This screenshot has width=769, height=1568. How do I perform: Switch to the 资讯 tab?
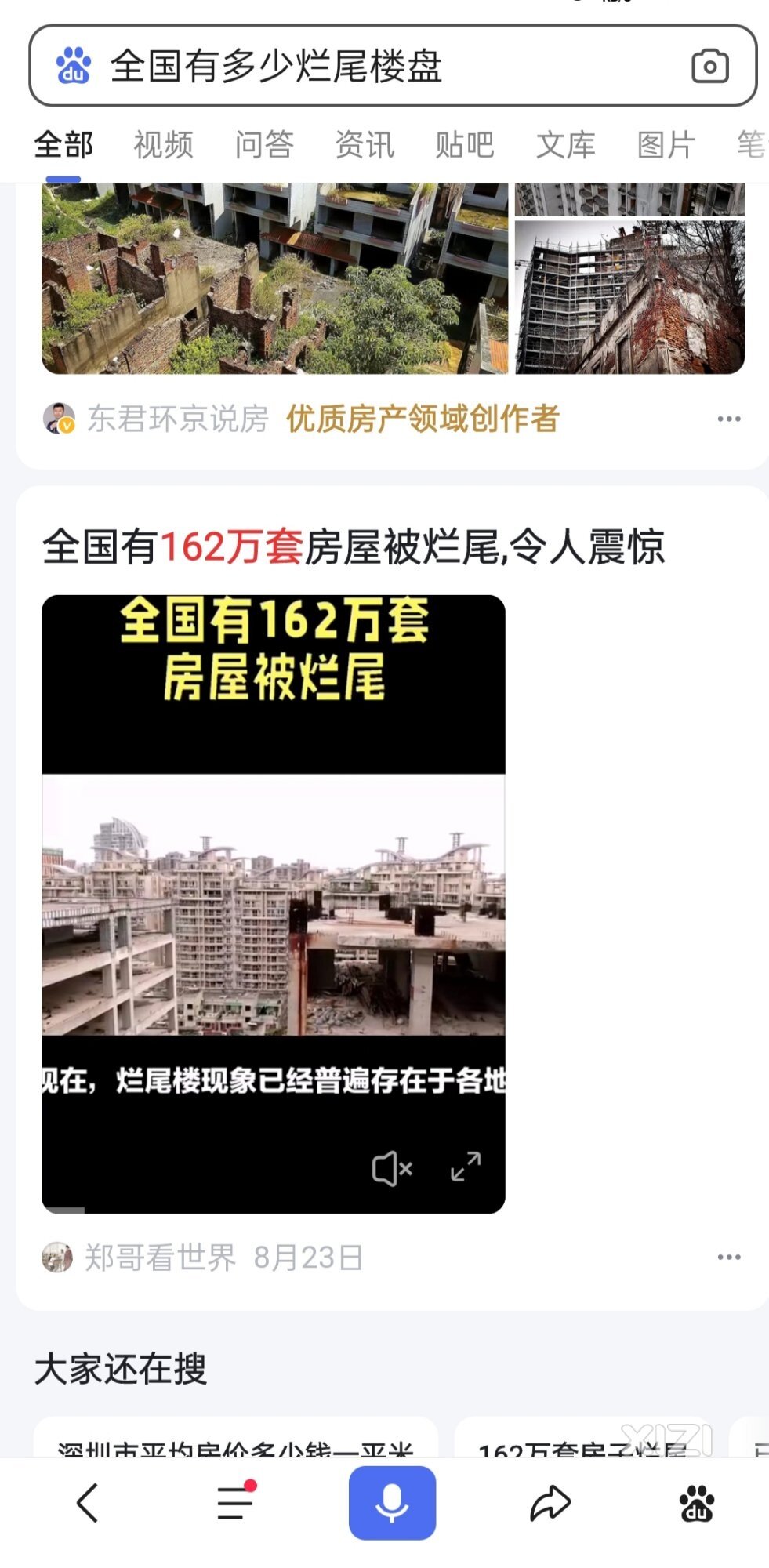click(365, 145)
